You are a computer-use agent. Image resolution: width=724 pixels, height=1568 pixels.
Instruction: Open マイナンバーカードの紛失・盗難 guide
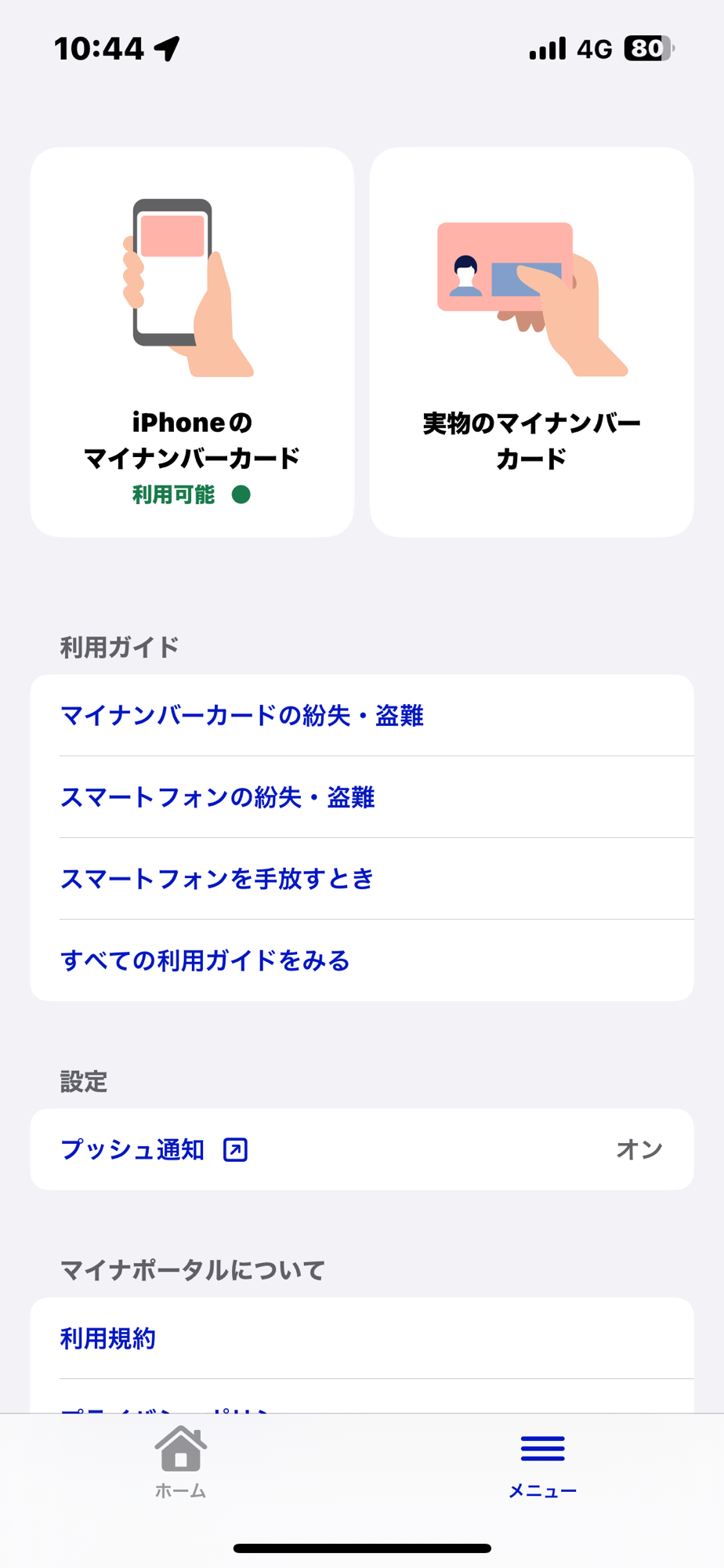click(x=241, y=716)
